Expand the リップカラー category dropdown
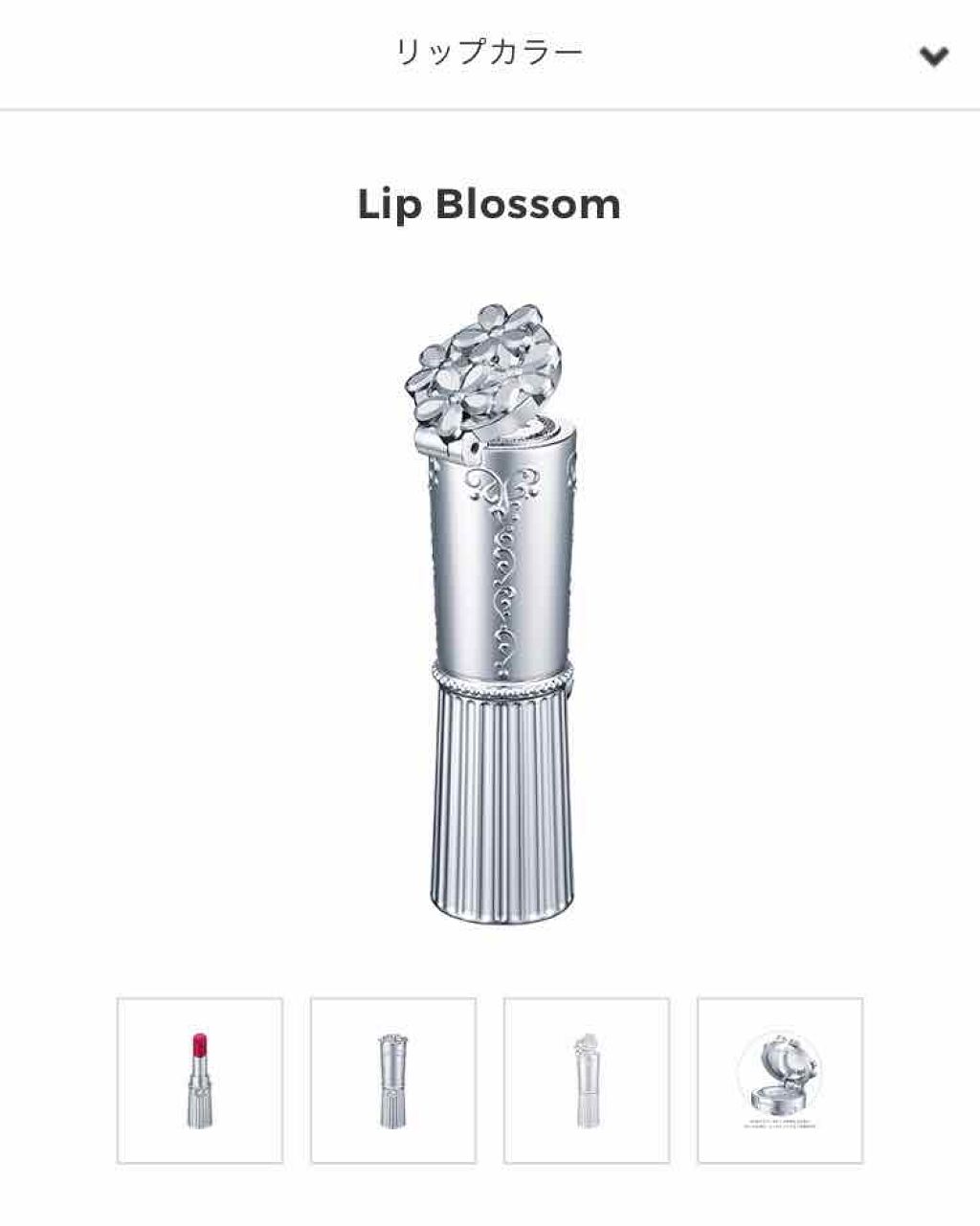Image resolution: width=980 pixels, height=1226 pixels. (x=933, y=56)
